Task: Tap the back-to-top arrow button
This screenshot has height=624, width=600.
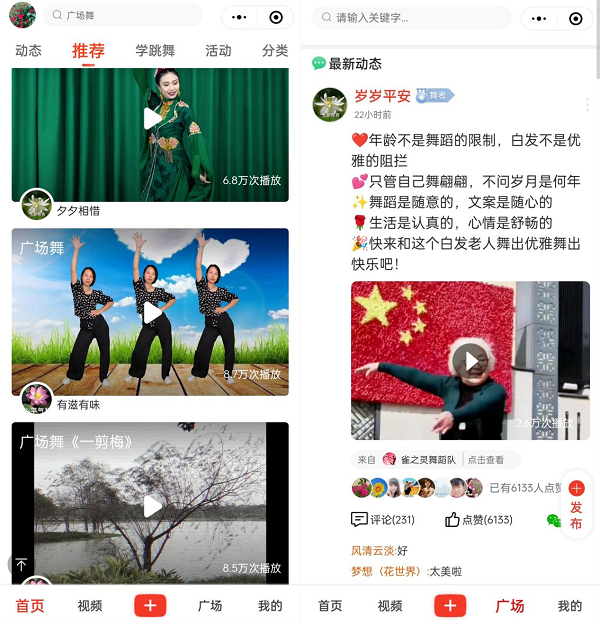Action: 21,565
